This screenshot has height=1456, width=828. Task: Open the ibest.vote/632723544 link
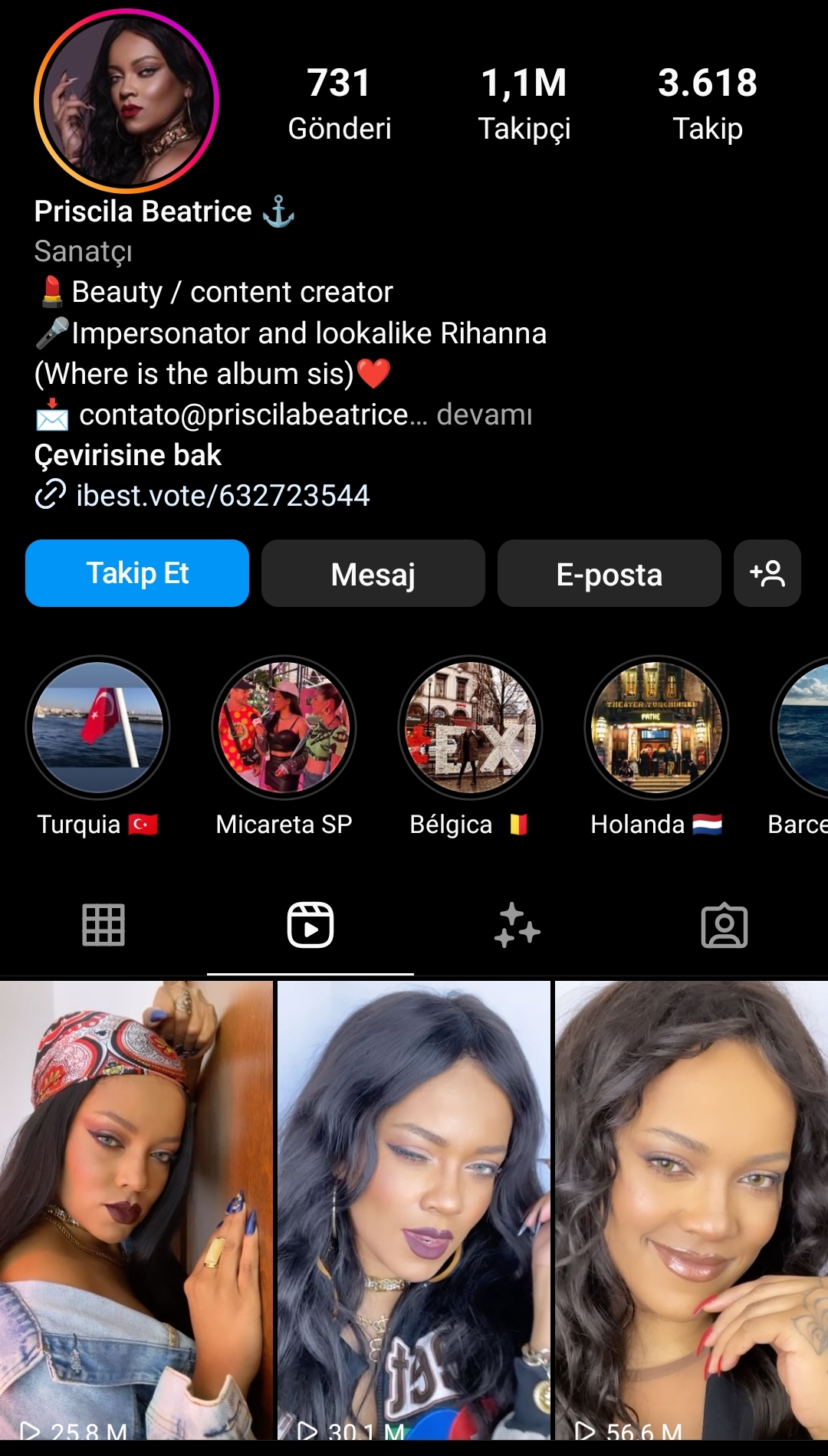pos(222,496)
